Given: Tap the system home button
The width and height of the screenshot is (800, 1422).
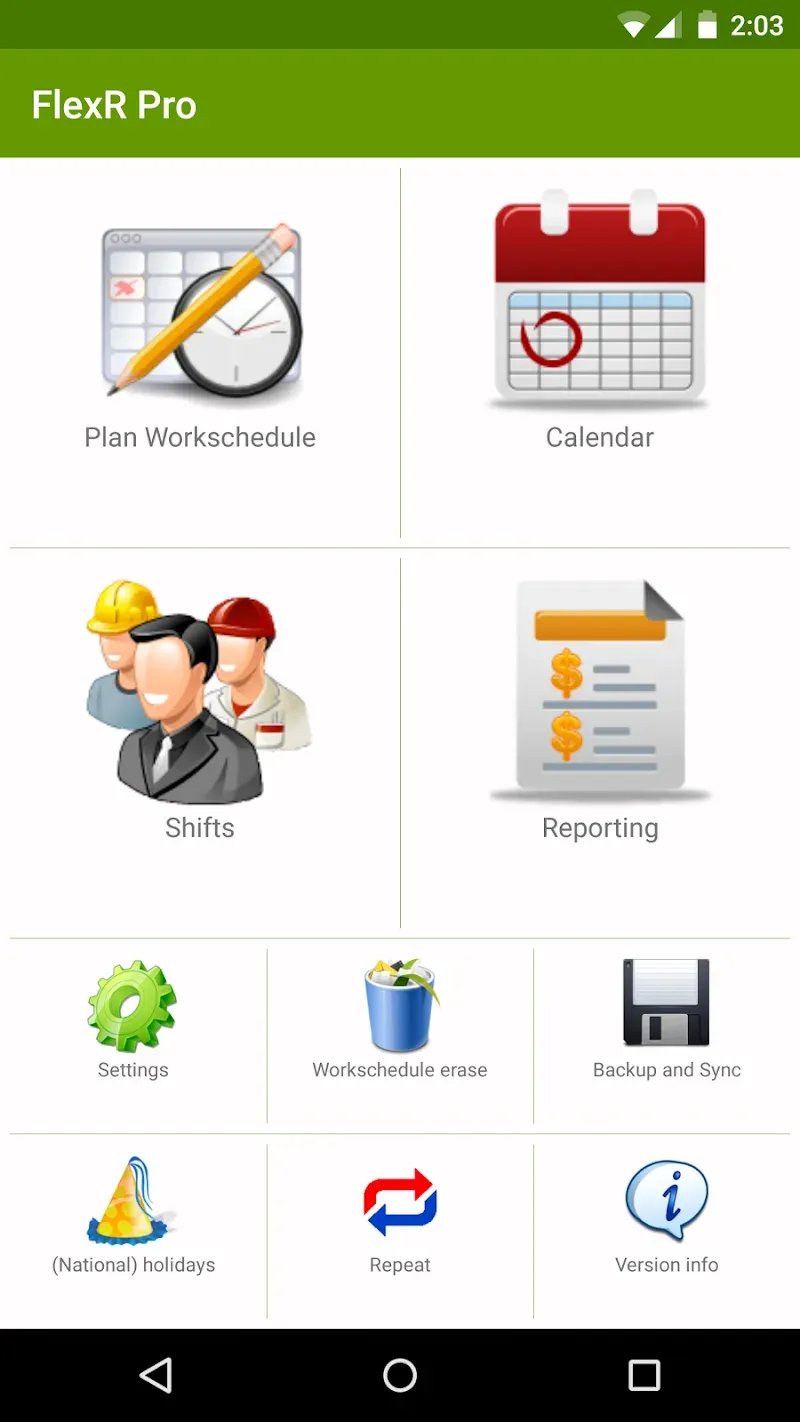Looking at the screenshot, I should [400, 1375].
